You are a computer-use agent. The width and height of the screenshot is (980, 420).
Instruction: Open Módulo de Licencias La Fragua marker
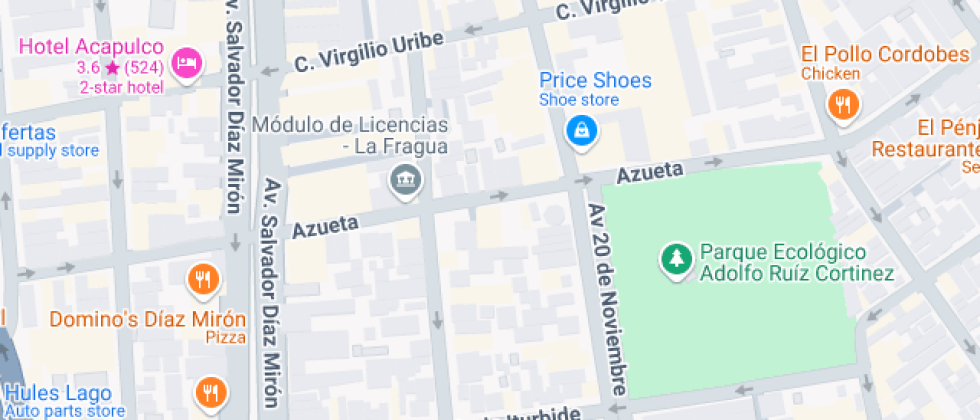pyautogui.click(x=405, y=180)
